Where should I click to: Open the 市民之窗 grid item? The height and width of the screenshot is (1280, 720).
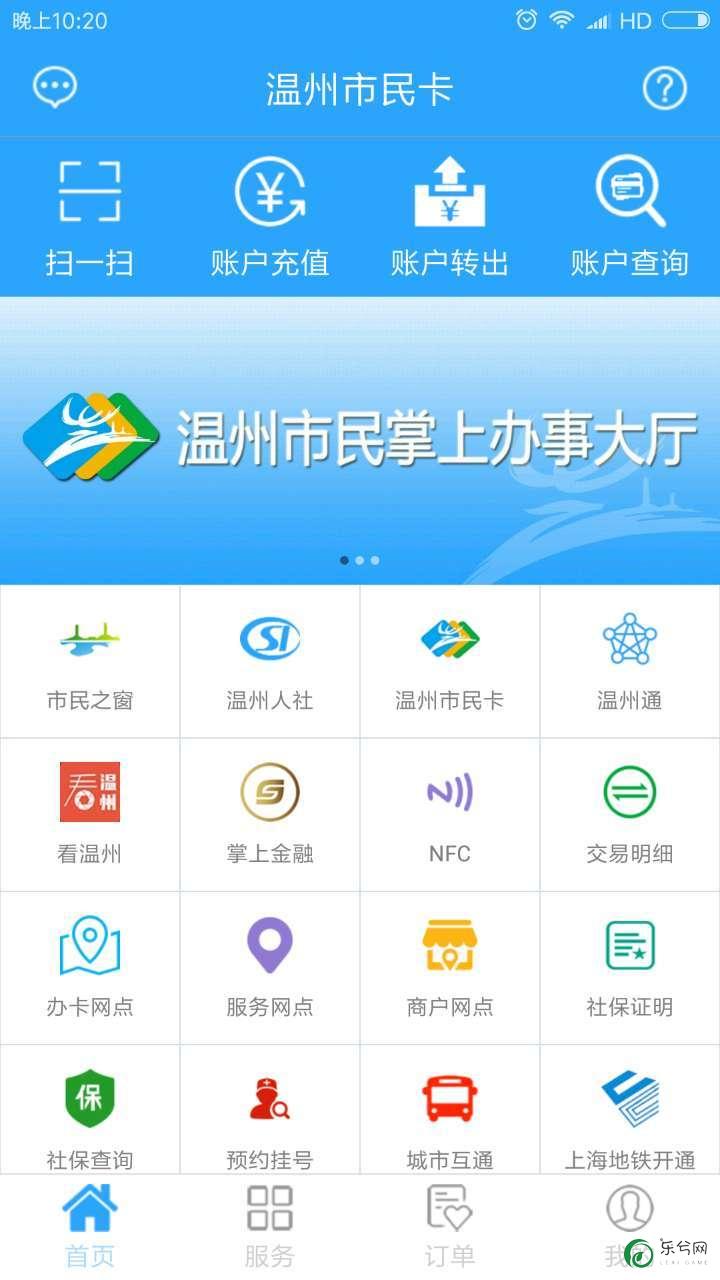(90, 662)
